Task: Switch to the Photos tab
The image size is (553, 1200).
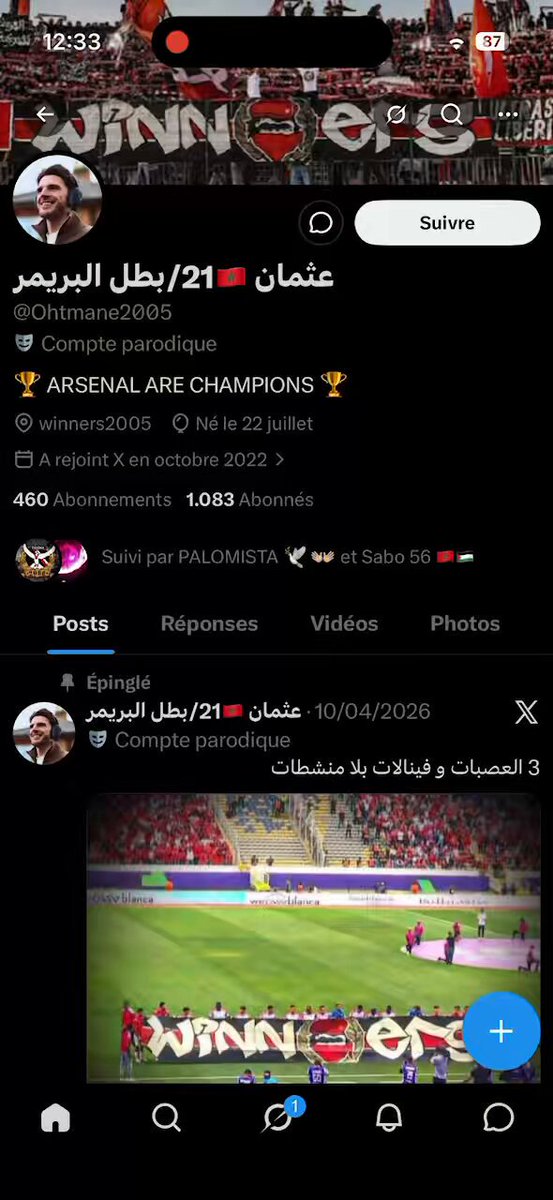Action: point(465,624)
